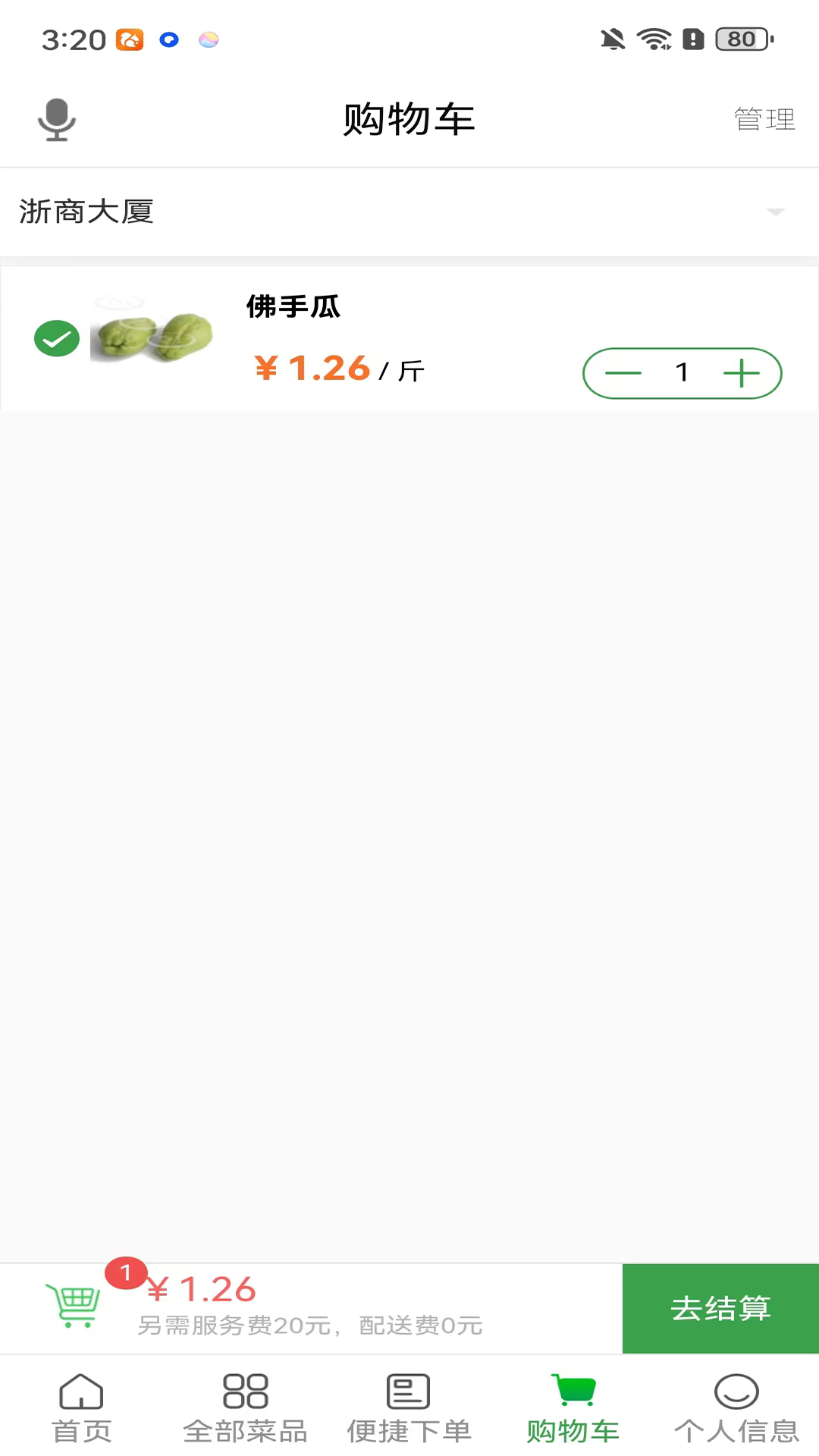
Task: Open the 佛手瓜 product image
Action: click(152, 334)
